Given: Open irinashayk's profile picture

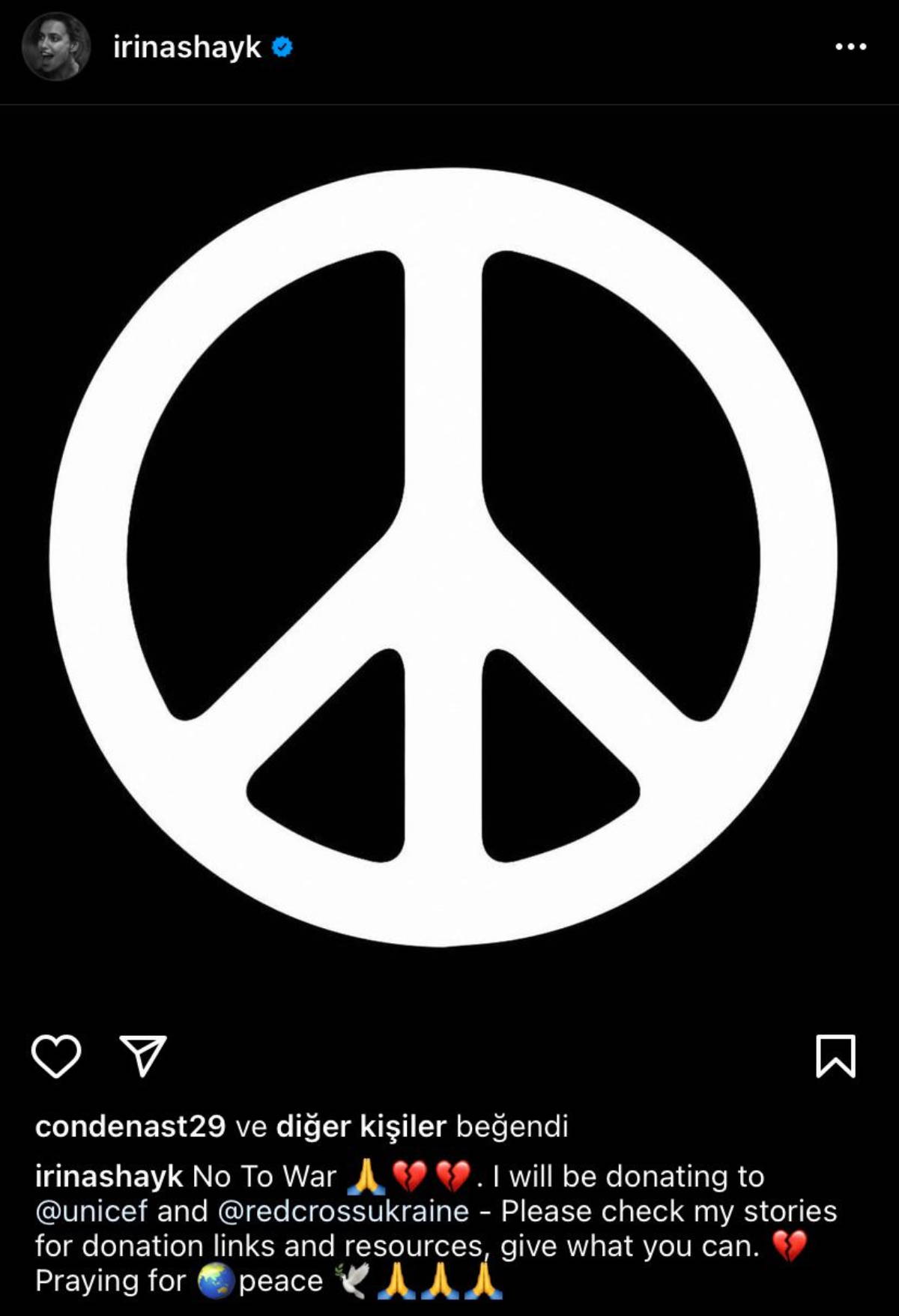Looking at the screenshot, I should coord(56,47).
